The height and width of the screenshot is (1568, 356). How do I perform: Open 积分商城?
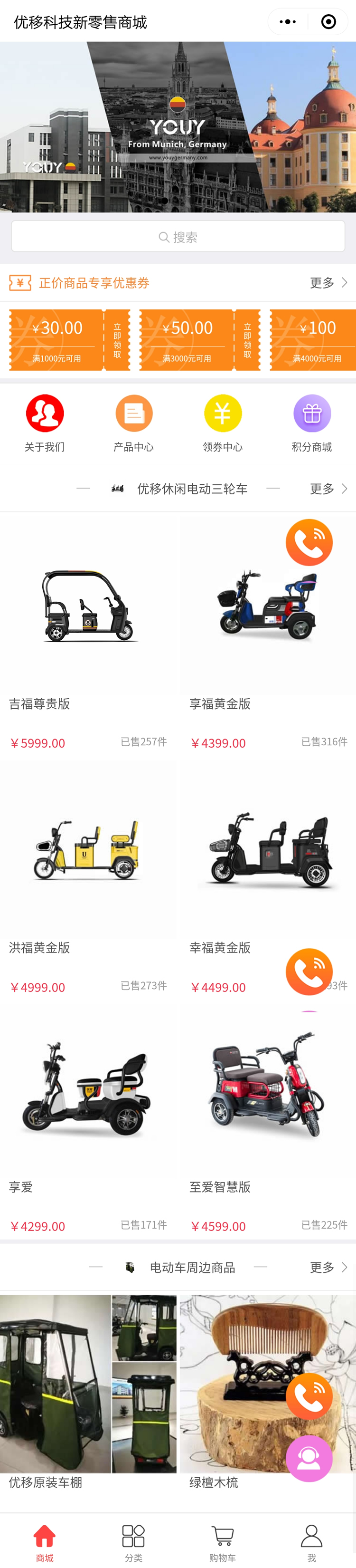coord(312,423)
